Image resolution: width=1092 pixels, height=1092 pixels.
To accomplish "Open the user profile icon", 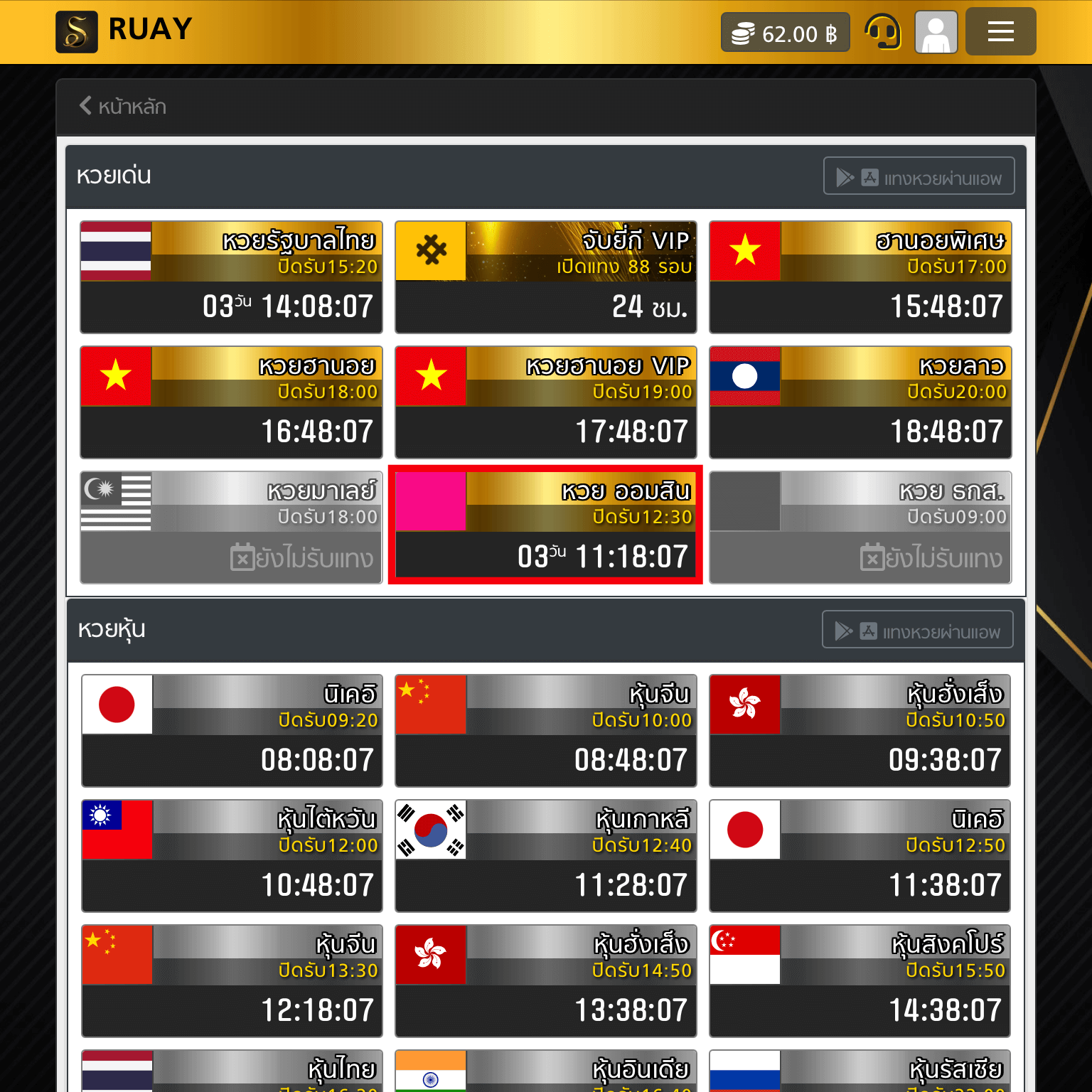I will click(936, 32).
